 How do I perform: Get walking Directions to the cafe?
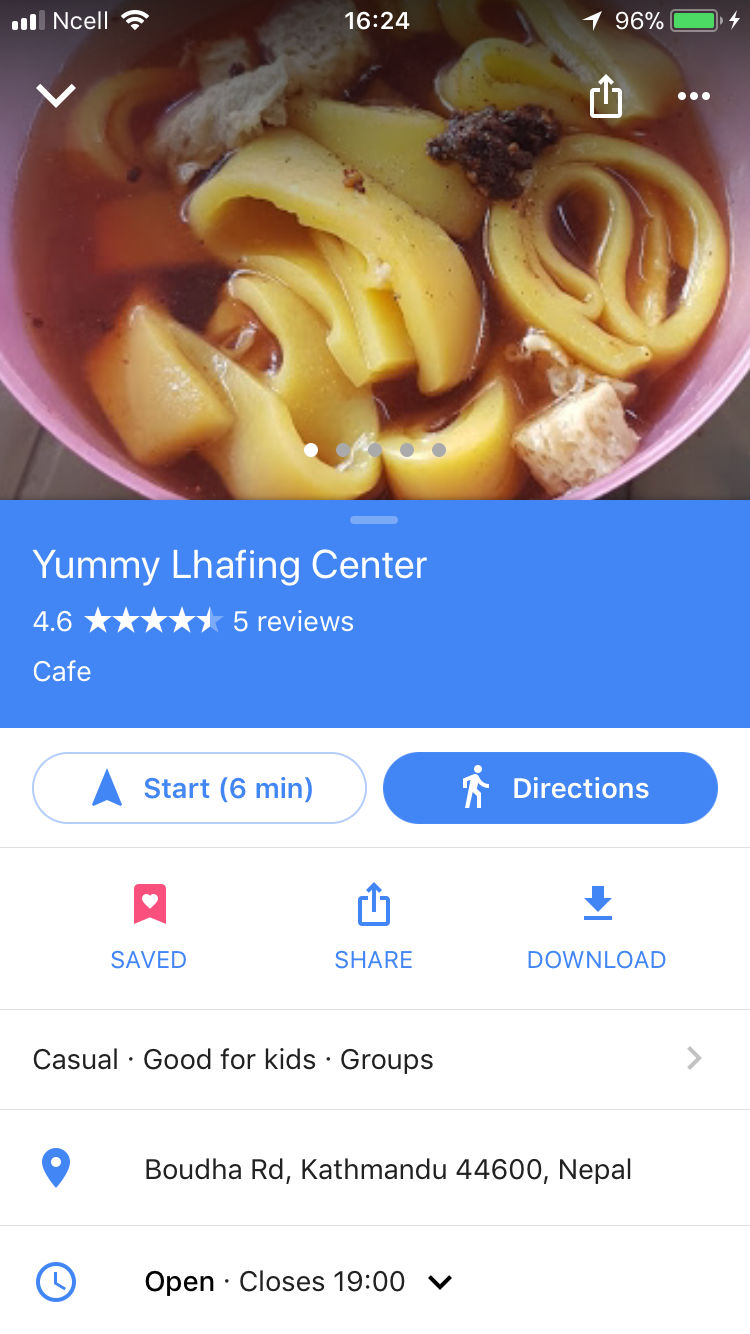pyautogui.click(x=550, y=788)
